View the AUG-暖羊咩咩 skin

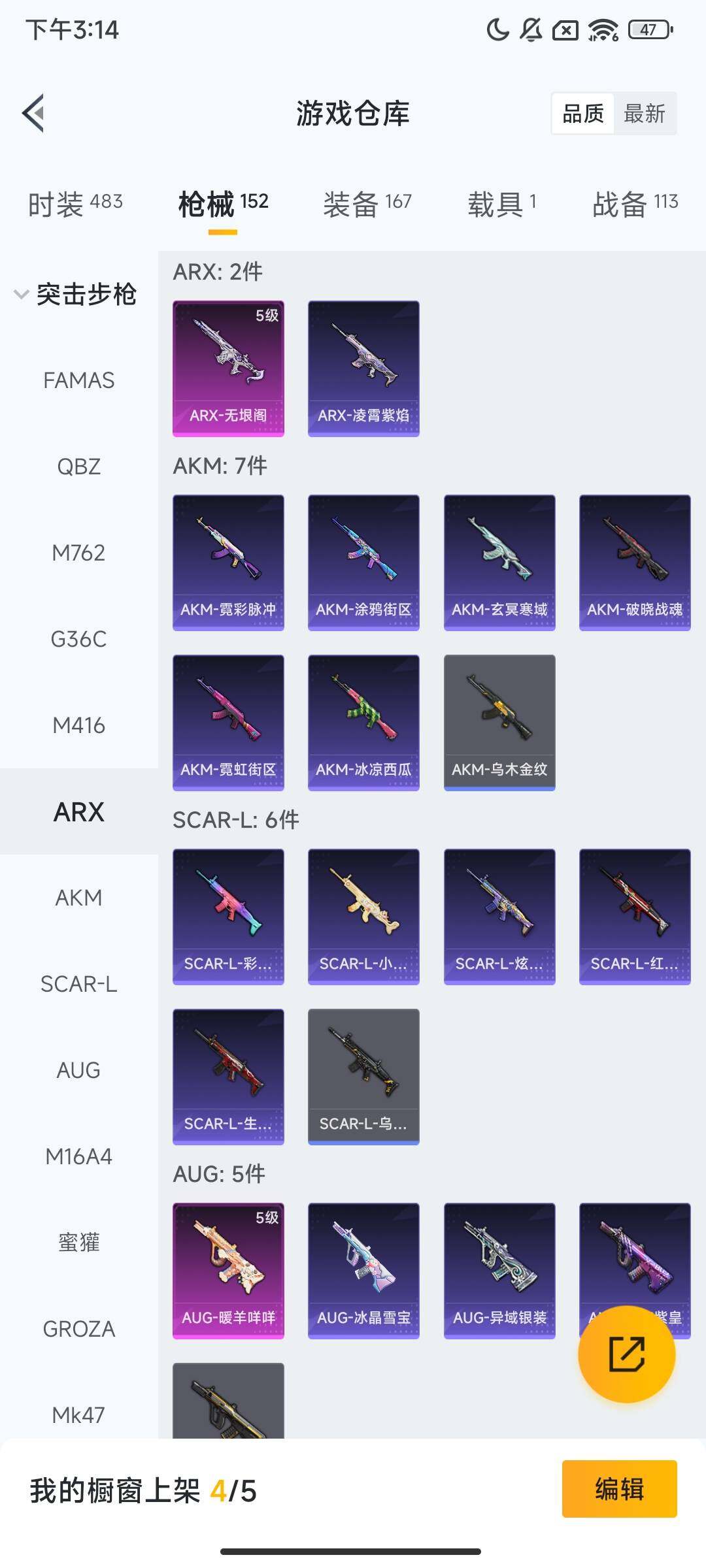pos(228,1270)
